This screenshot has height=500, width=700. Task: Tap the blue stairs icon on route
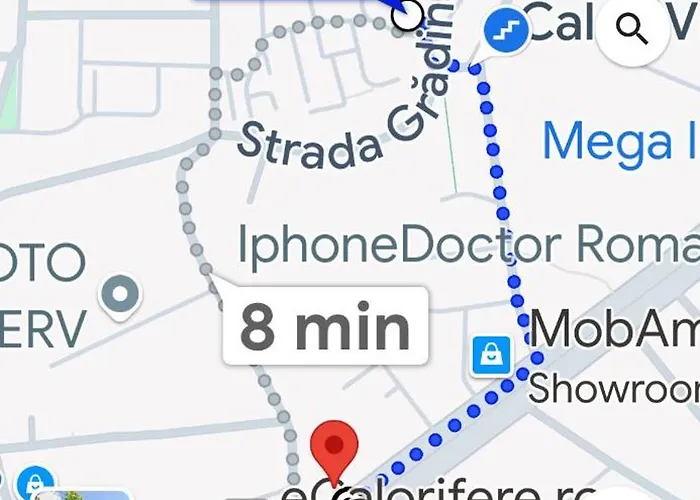tap(505, 32)
